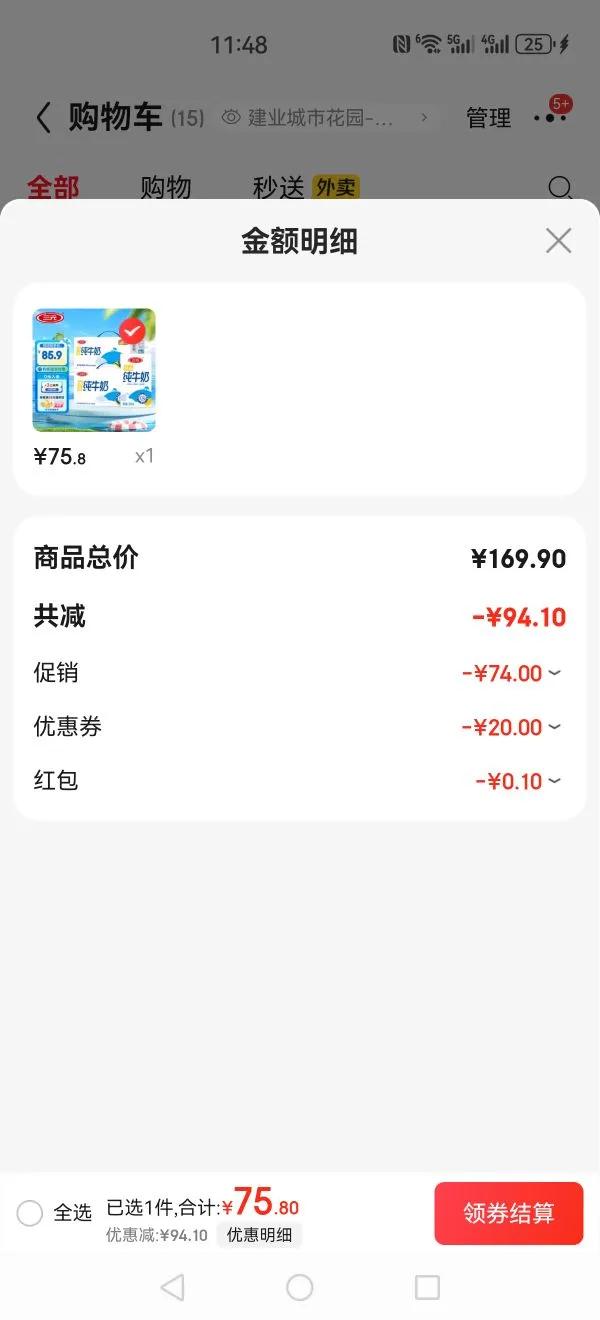Close the 金额明细 panel
This screenshot has height=1320, width=600.
(558, 241)
